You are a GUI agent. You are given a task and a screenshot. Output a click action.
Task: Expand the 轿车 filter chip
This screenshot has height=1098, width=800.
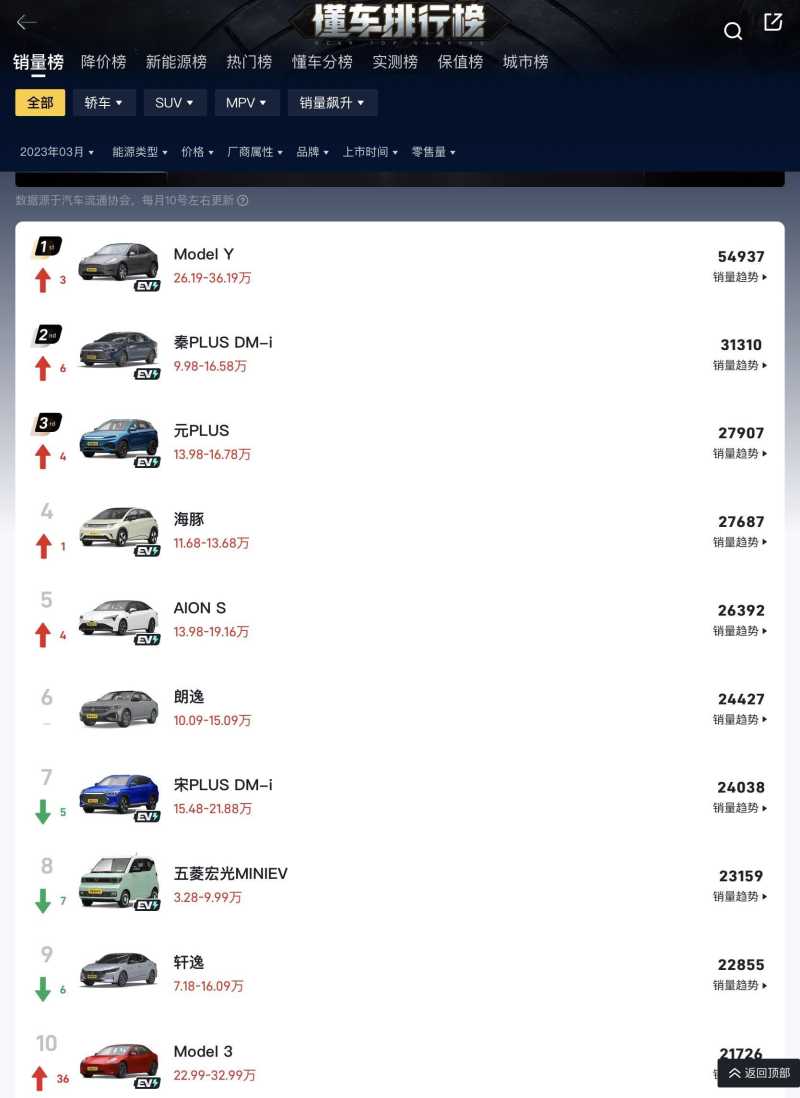pos(104,103)
